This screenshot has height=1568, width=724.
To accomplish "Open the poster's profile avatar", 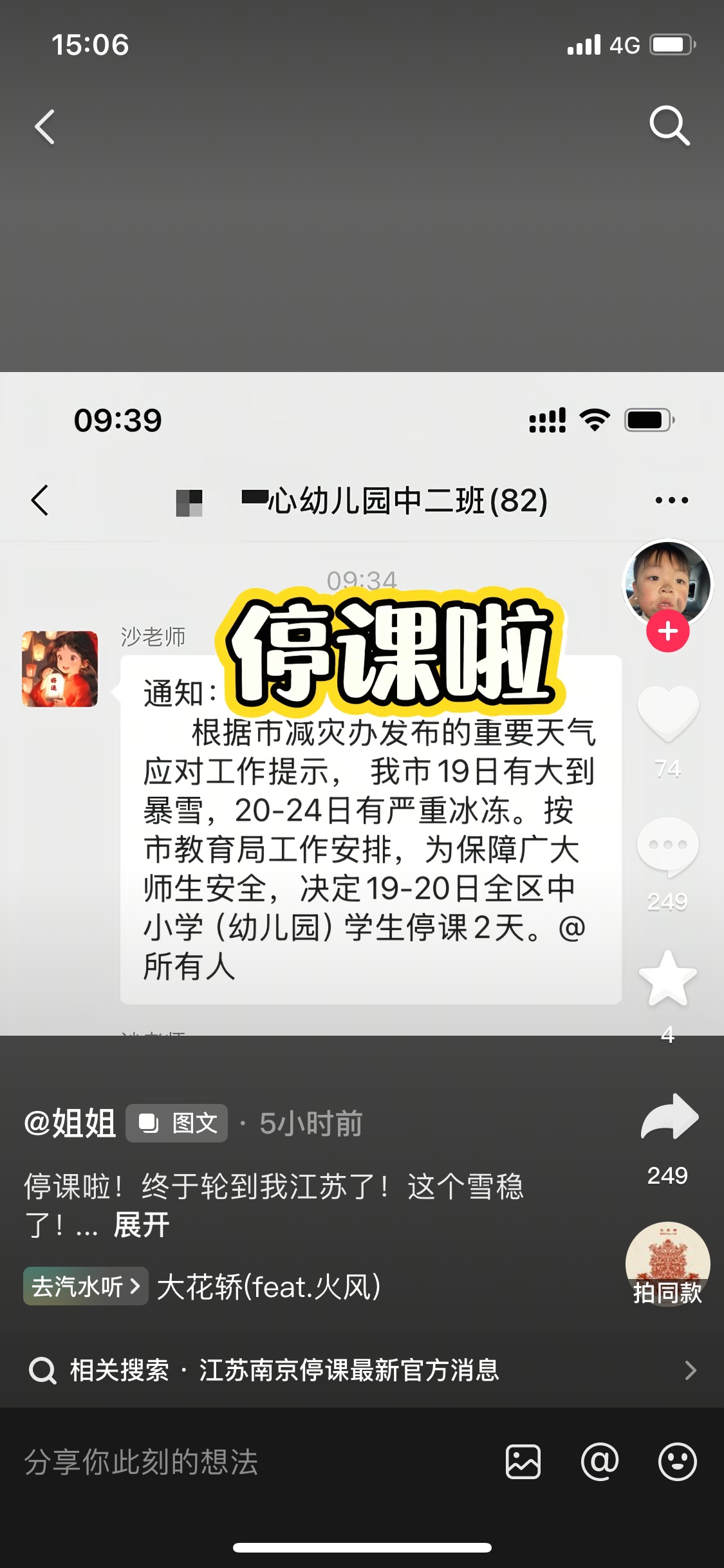I will (x=667, y=583).
